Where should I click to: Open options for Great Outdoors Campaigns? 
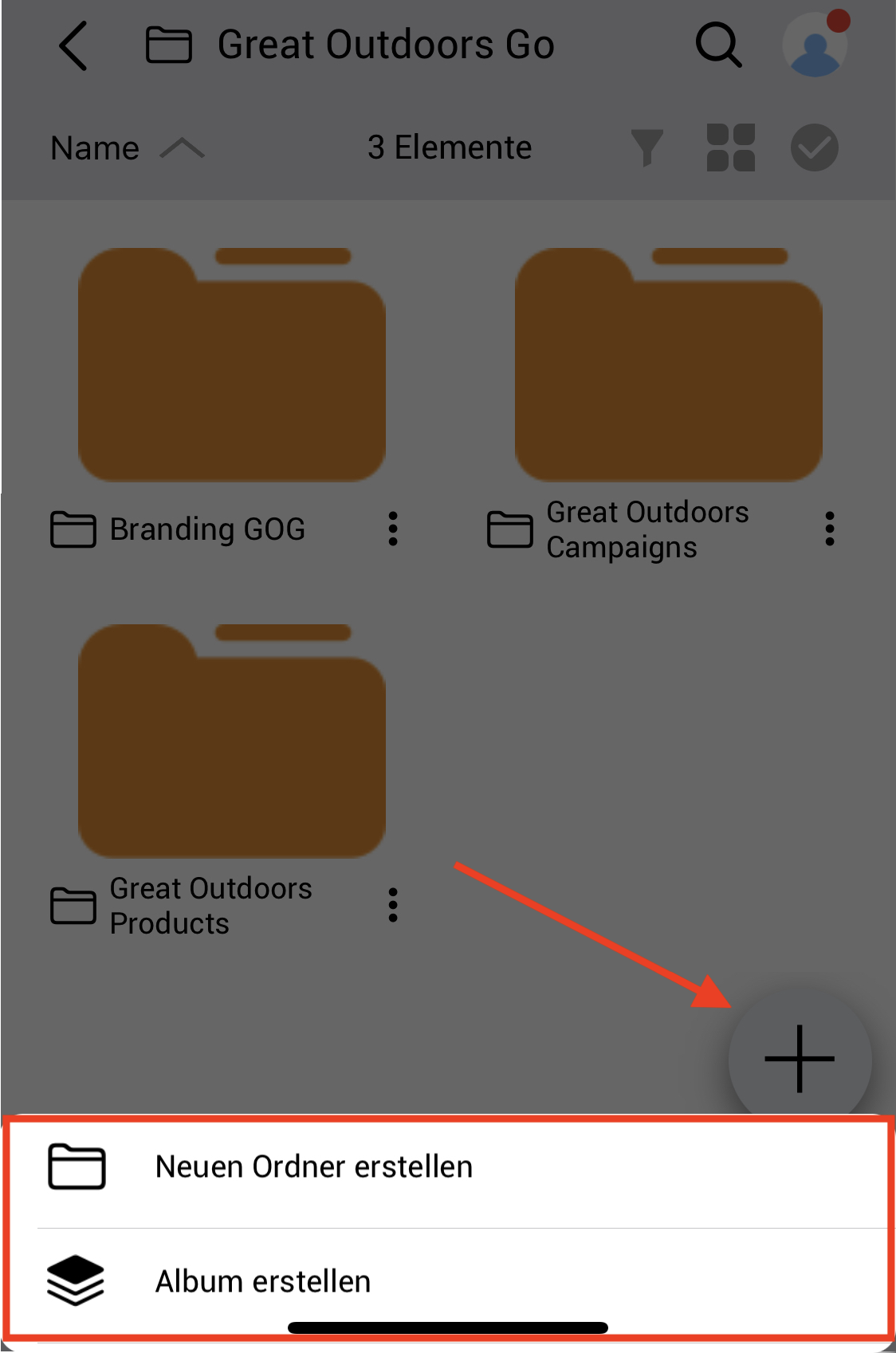point(829,529)
